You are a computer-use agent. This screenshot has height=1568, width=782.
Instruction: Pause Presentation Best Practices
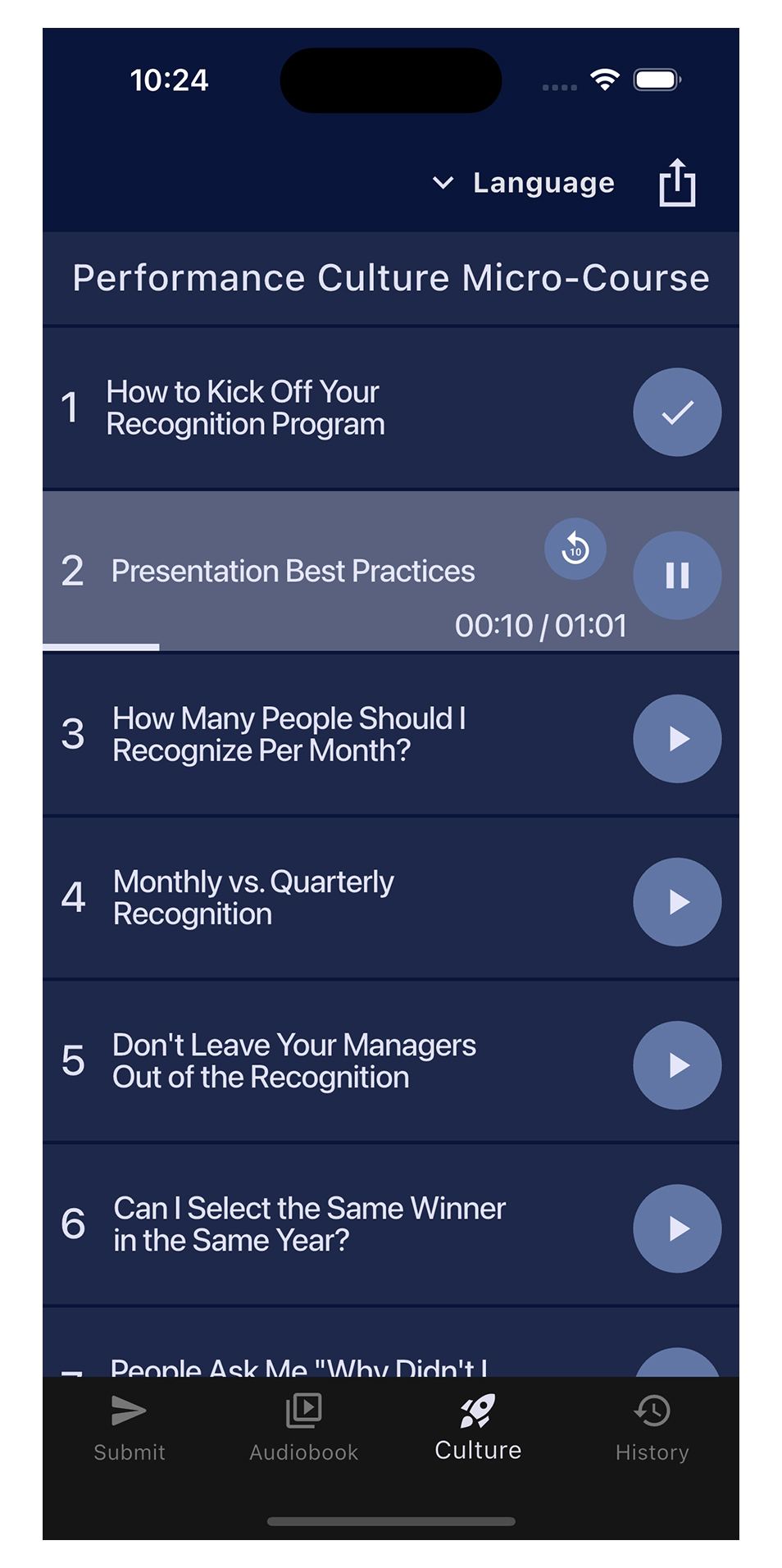pyautogui.click(x=677, y=575)
